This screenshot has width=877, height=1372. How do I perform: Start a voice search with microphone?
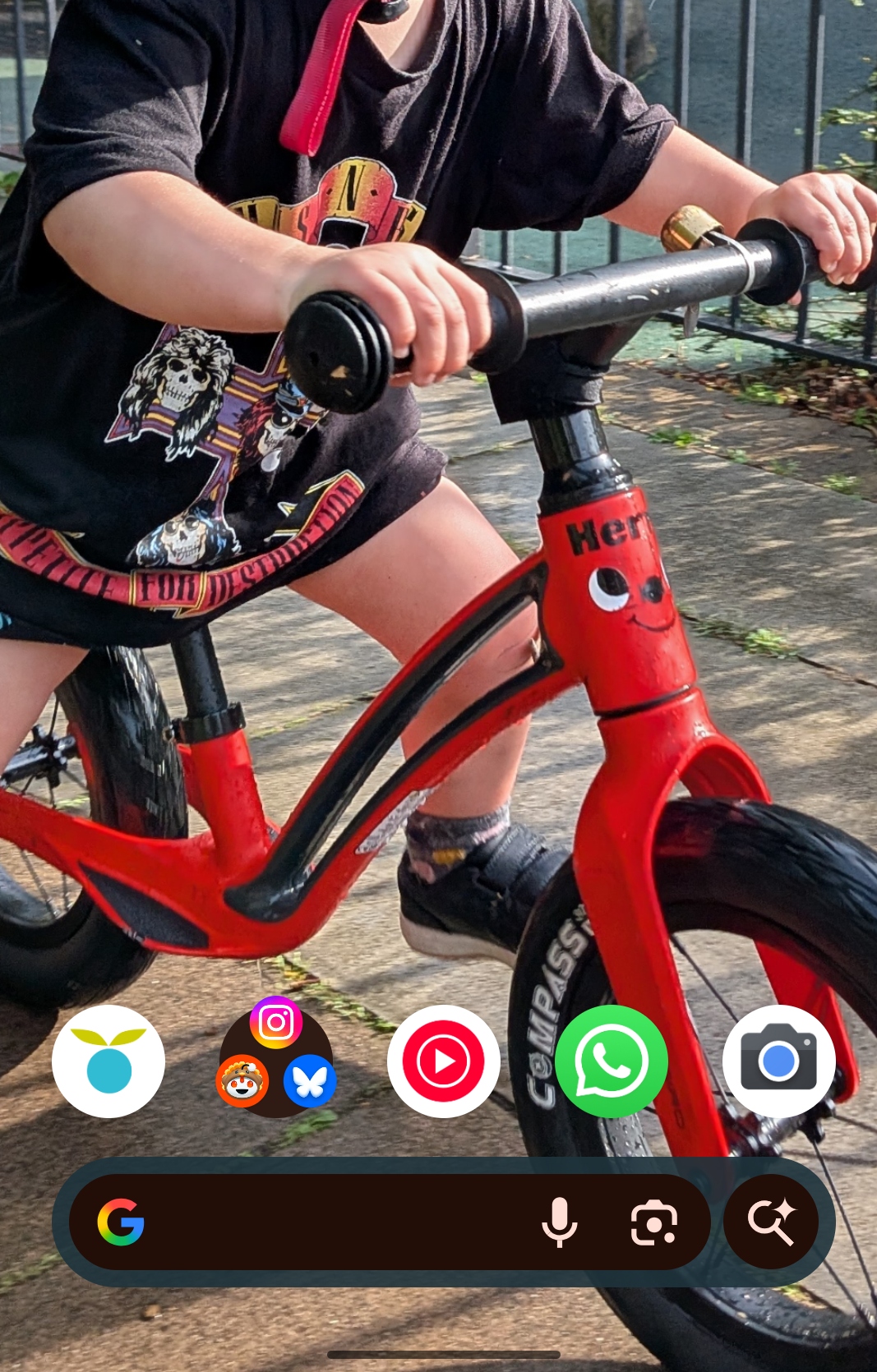tap(560, 1222)
